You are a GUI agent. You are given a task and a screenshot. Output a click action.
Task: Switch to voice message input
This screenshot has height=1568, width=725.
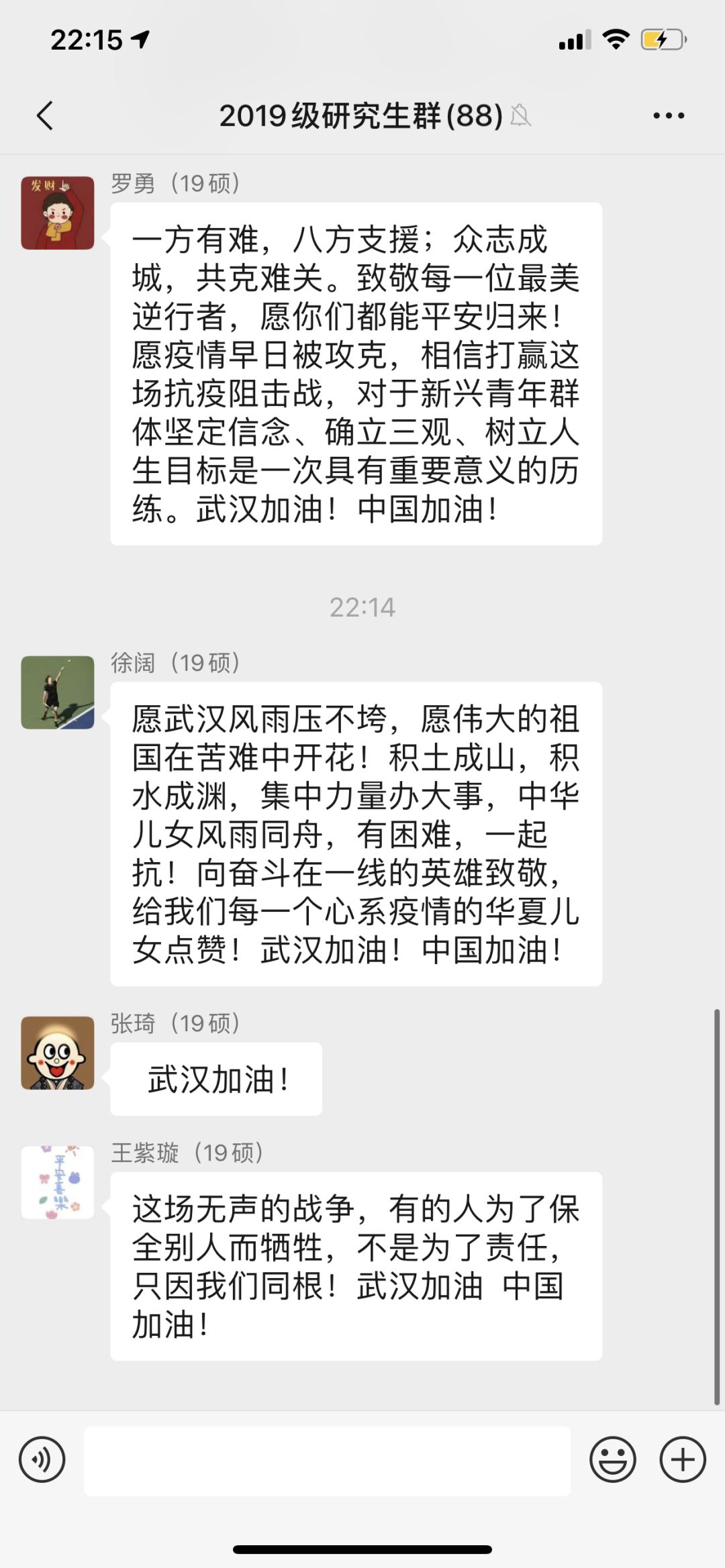point(42,1459)
